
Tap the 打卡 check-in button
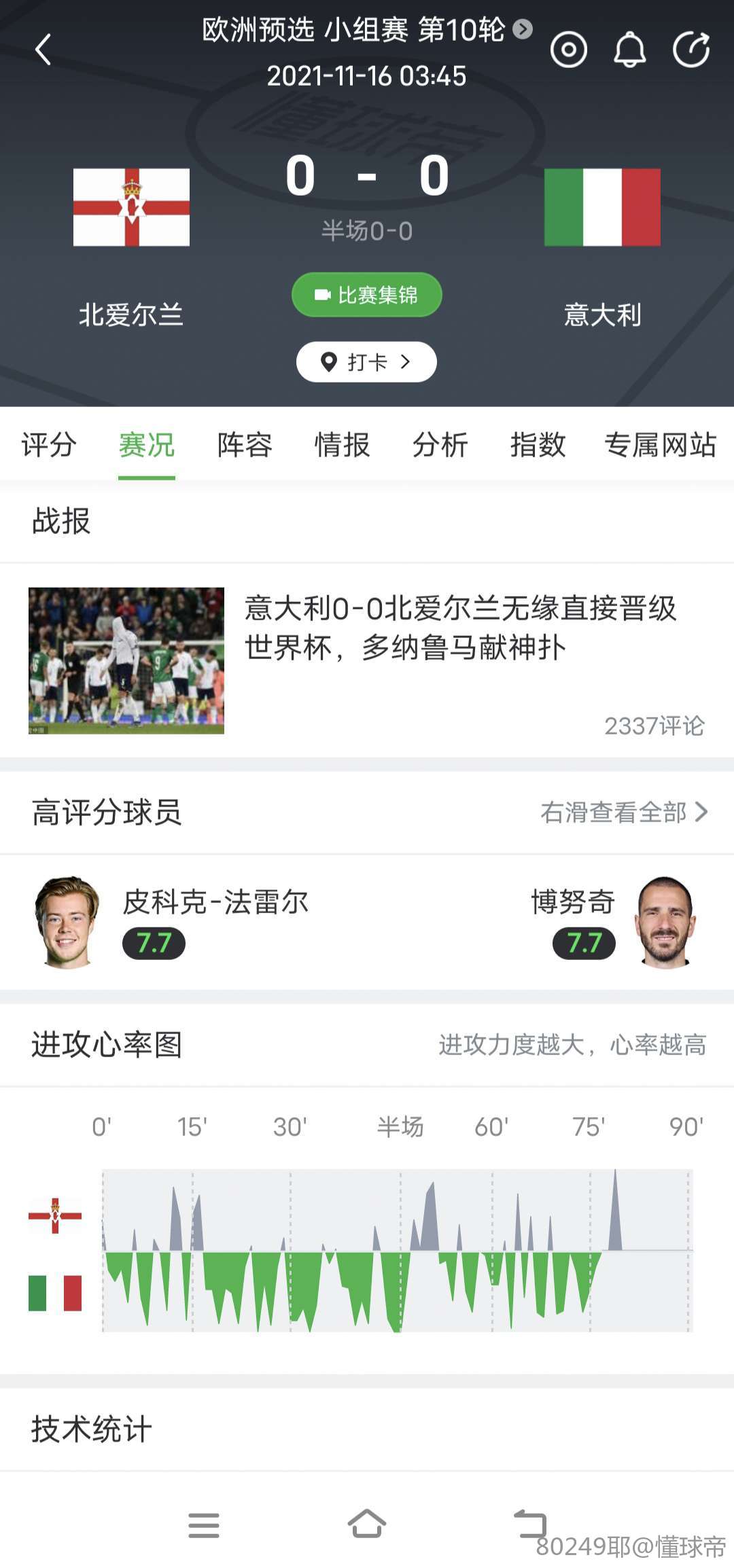click(366, 362)
